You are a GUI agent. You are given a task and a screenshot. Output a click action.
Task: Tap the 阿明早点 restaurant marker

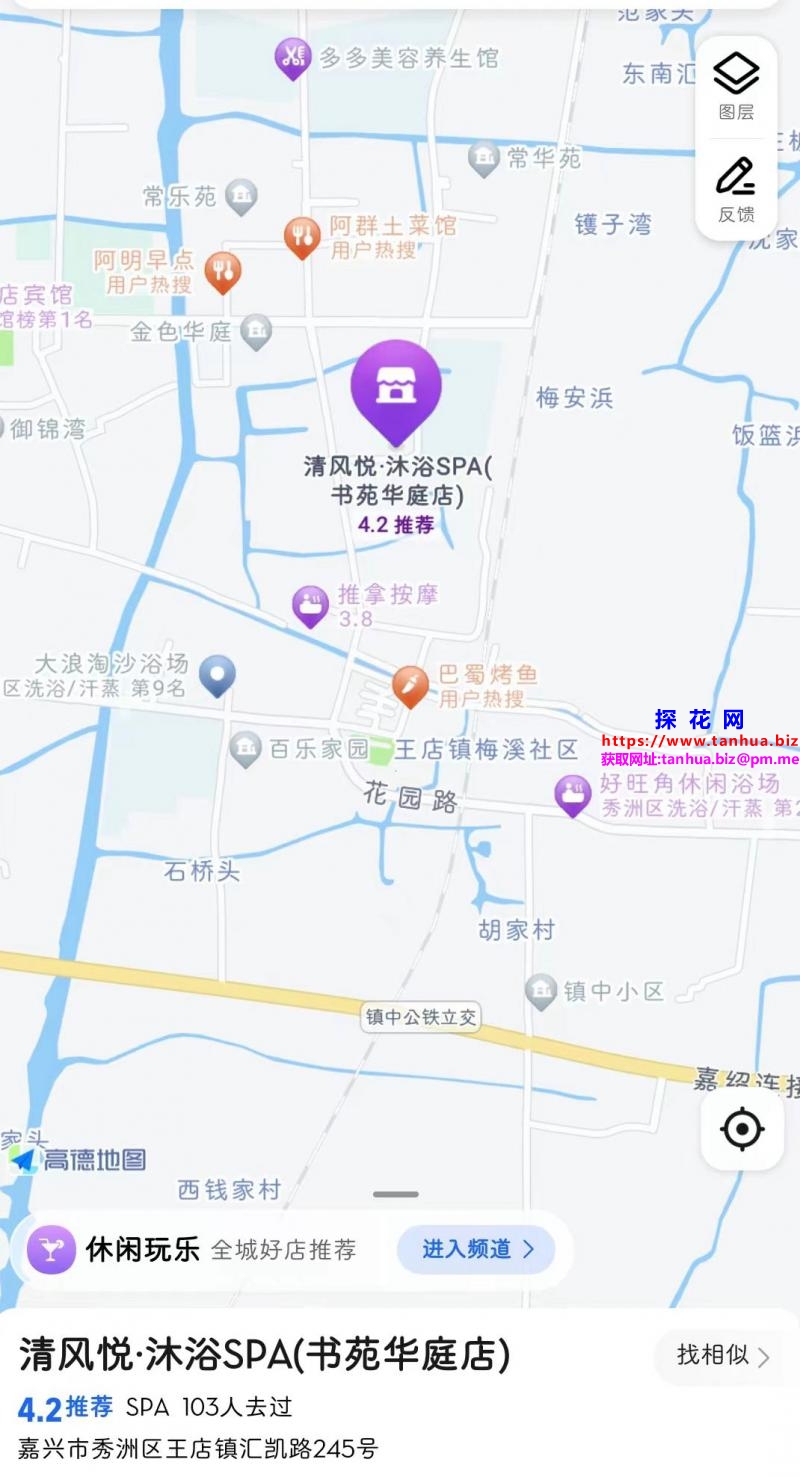pyautogui.click(x=223, y=271)
